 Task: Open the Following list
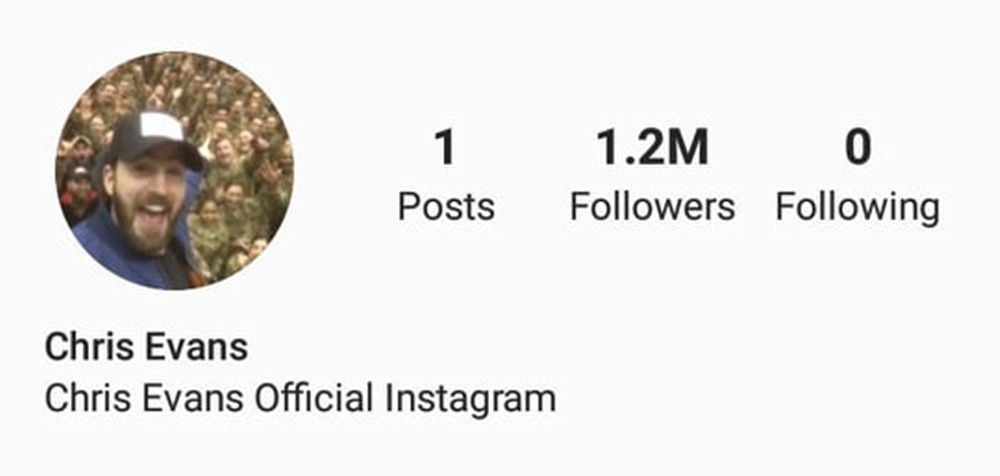point(857,176)
